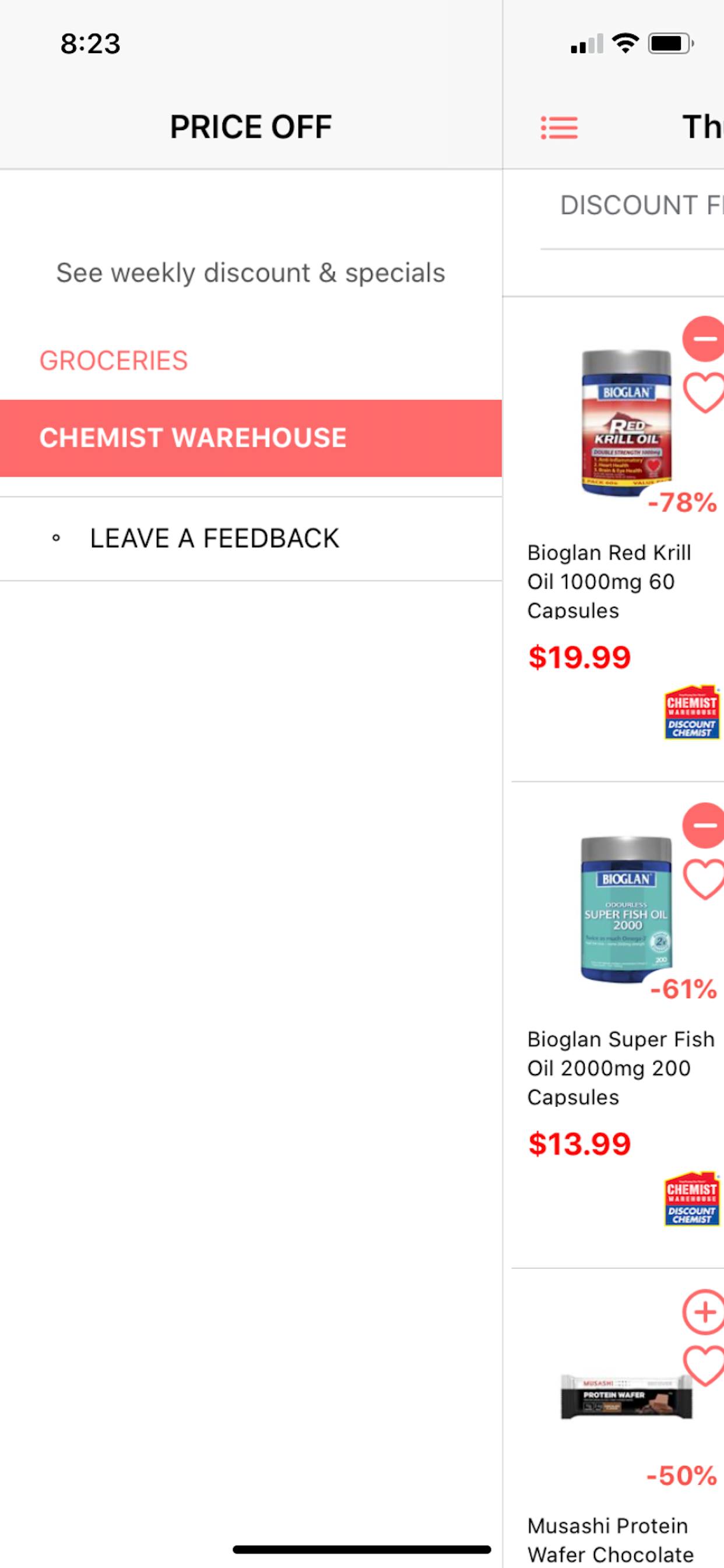Favorite Musashi Protein Wafer with heart icon
The image size is (724, 1568).
(704, 1366)
